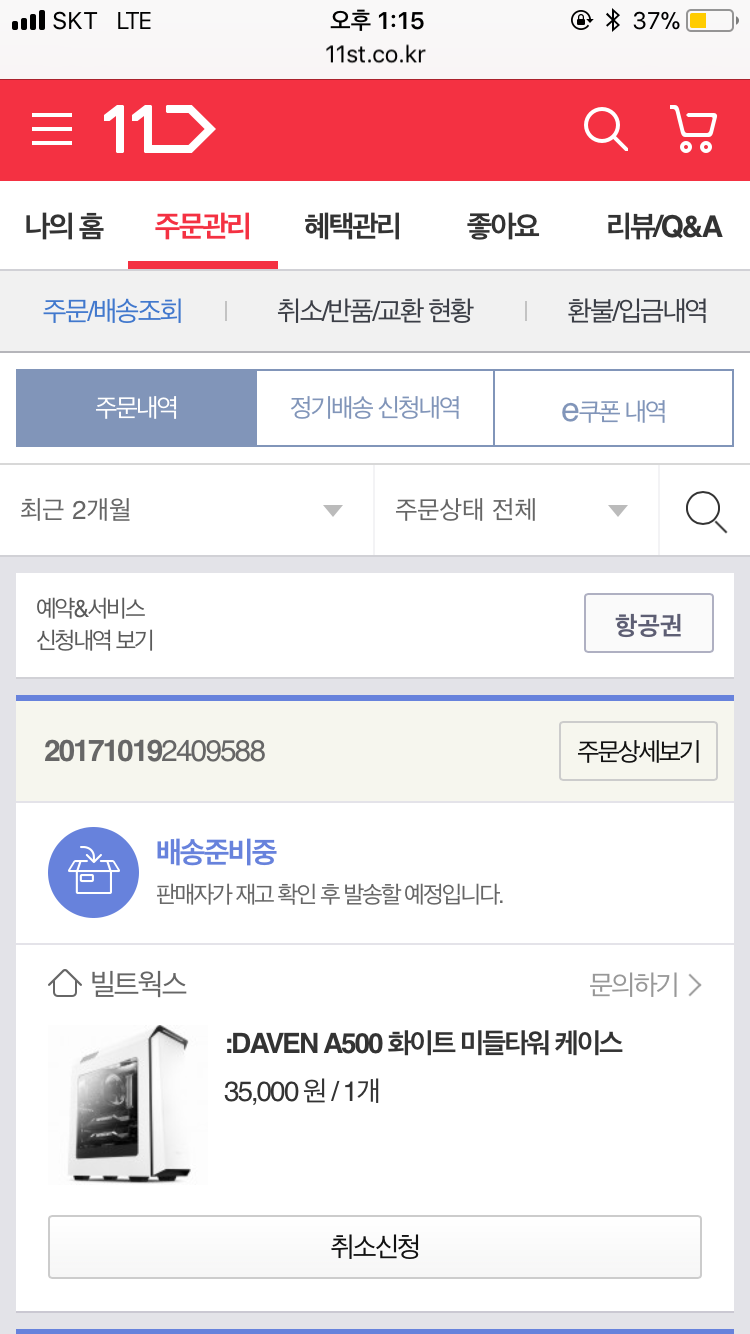Viewport: 750px width, 1334px height.
Task: Open the hamburger menu
Action: pyautogui.click(x=52, y=129)
